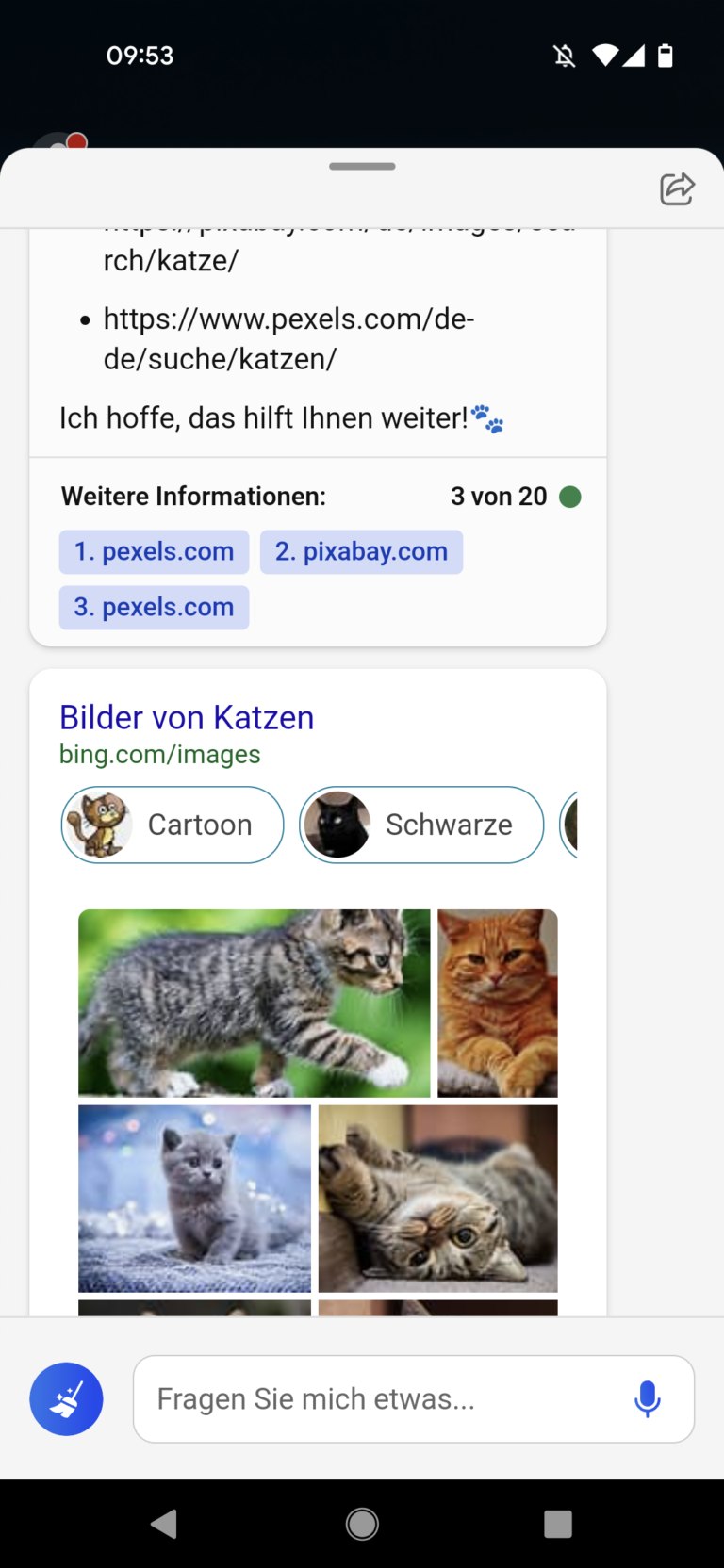This screenshot has height=1568, width=724.
Task: Start a new topic with the broom button
Action: click(x=66, y=1398)
